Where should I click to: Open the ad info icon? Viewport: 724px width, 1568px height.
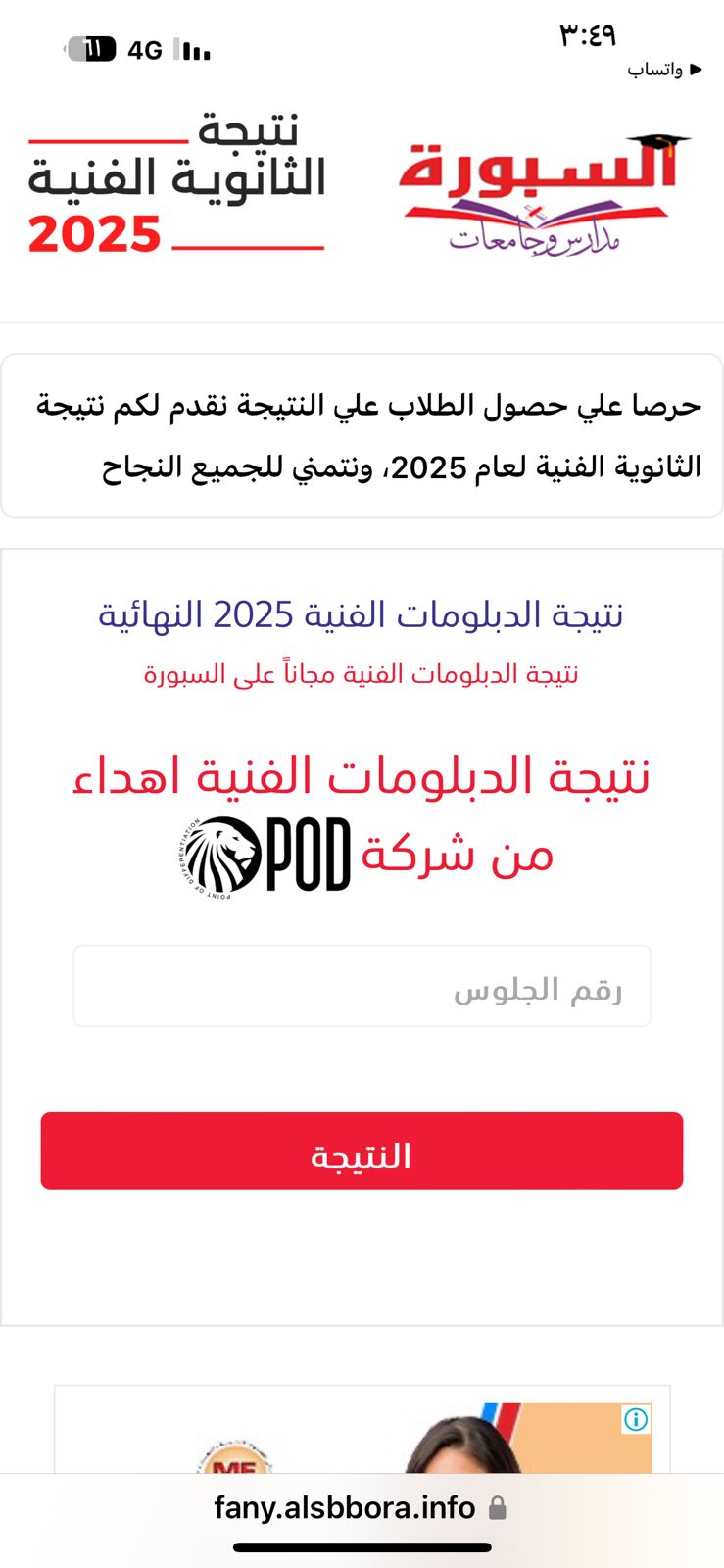[636, 1419]
